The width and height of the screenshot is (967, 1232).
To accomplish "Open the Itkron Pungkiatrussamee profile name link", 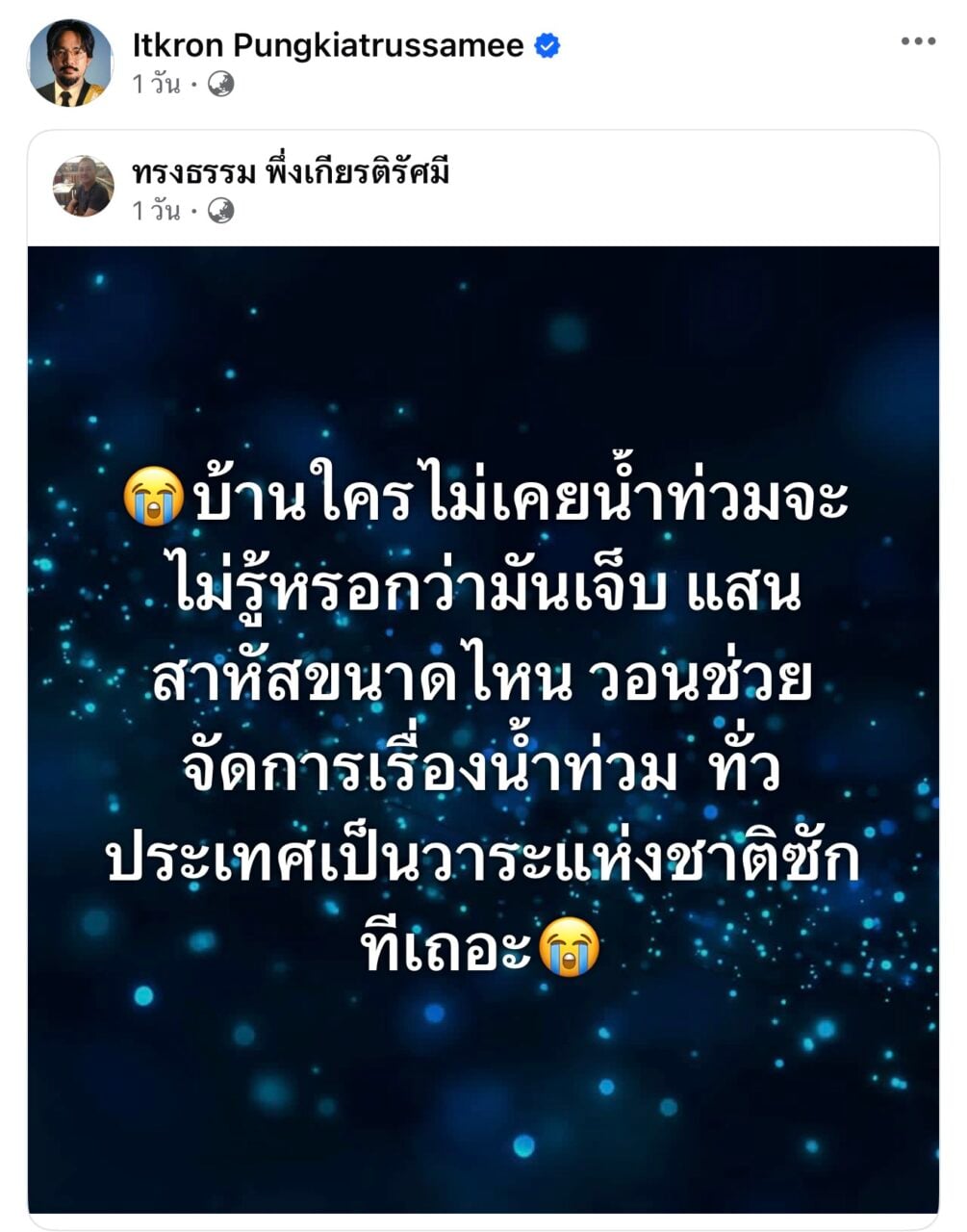I will click(x=328, y=45).
